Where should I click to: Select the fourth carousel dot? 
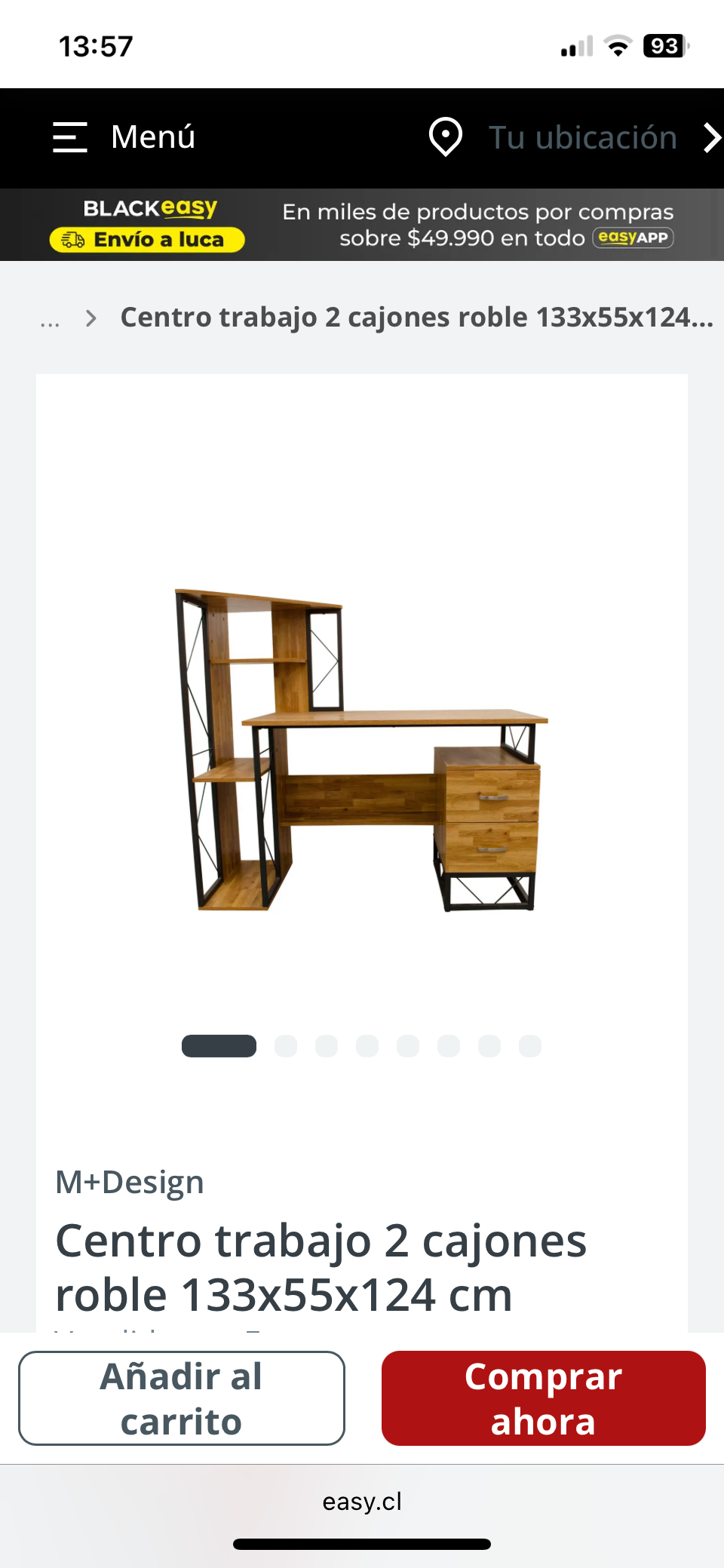[x=368, y=1046]
